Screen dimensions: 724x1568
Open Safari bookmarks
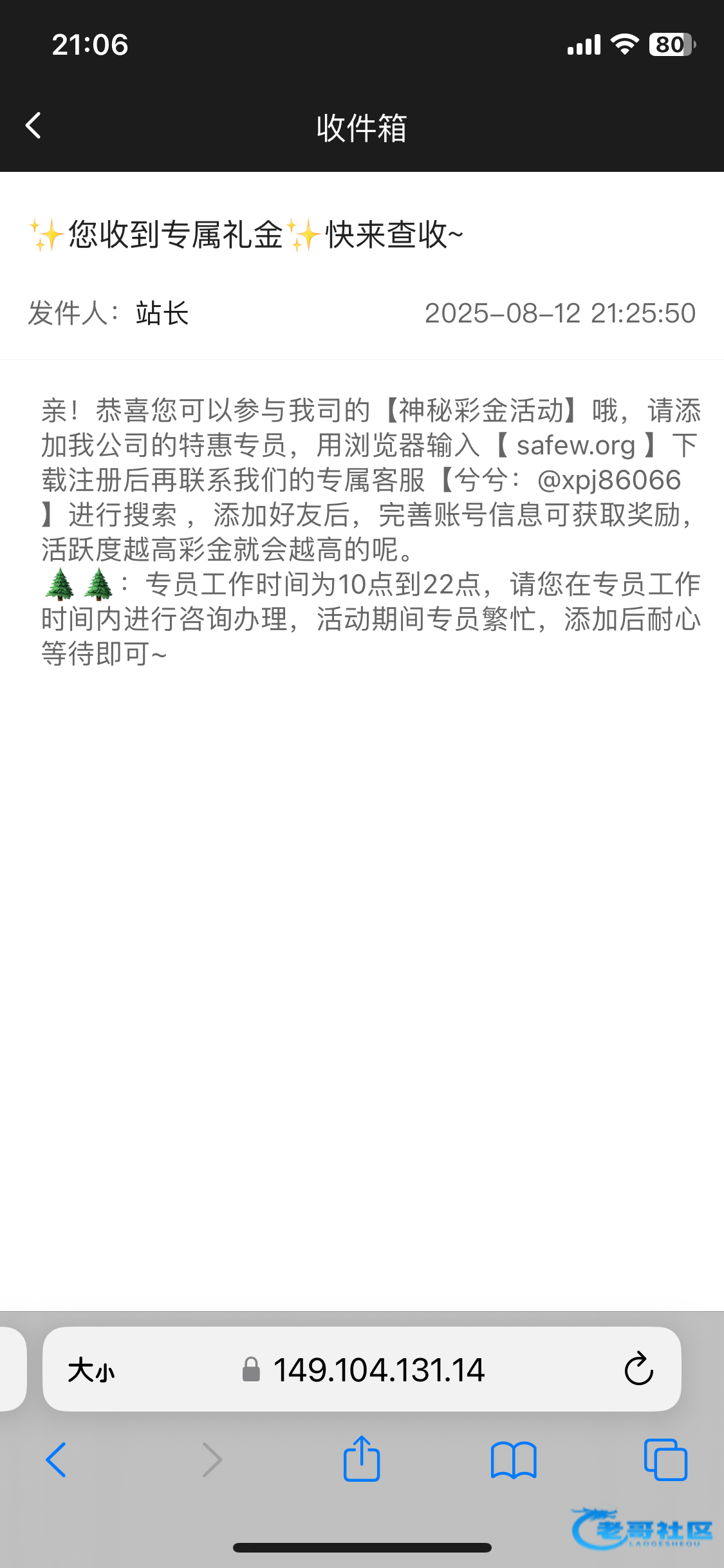[513, 1459]
